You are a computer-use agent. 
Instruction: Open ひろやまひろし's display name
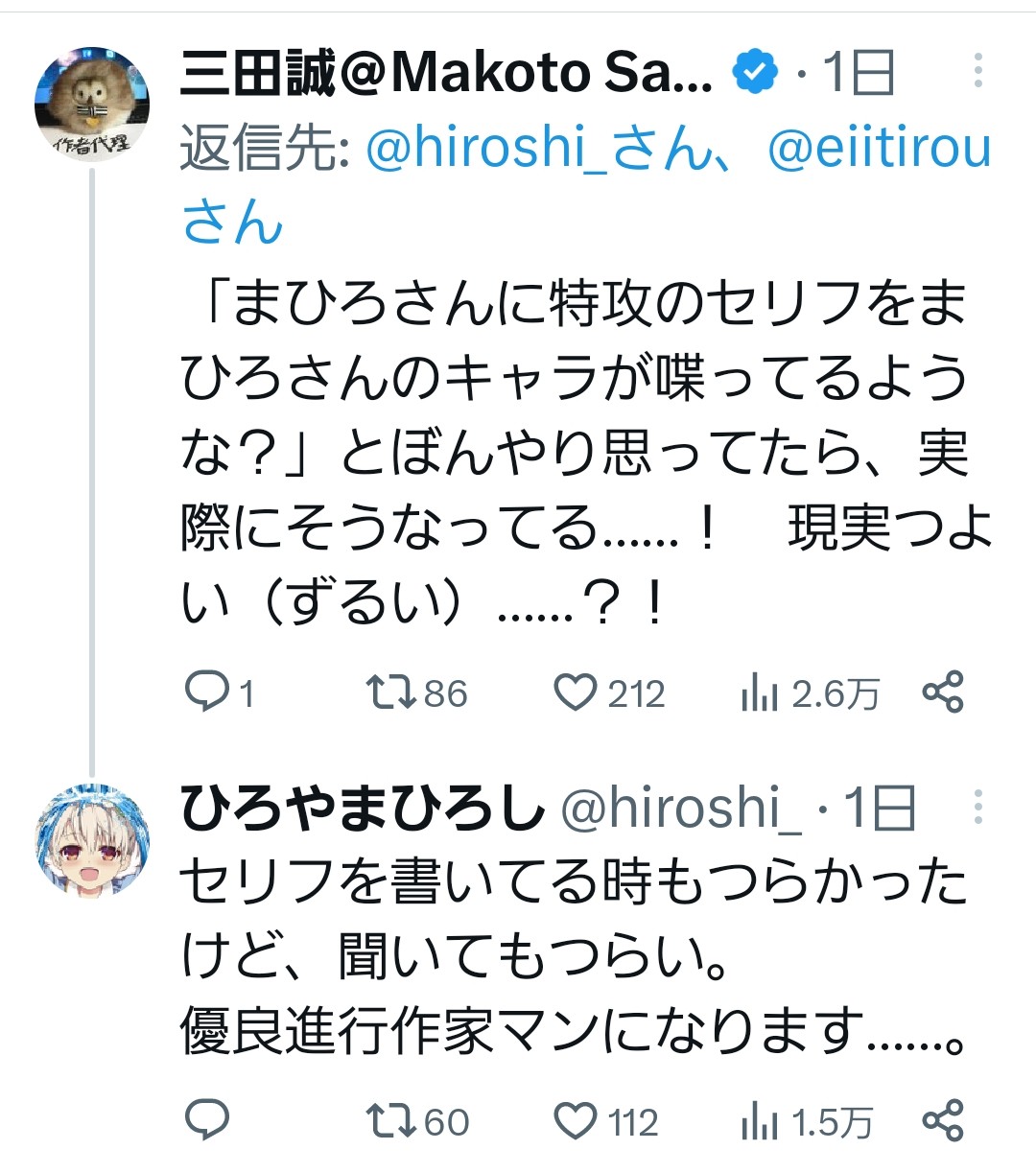coord(362,809)
